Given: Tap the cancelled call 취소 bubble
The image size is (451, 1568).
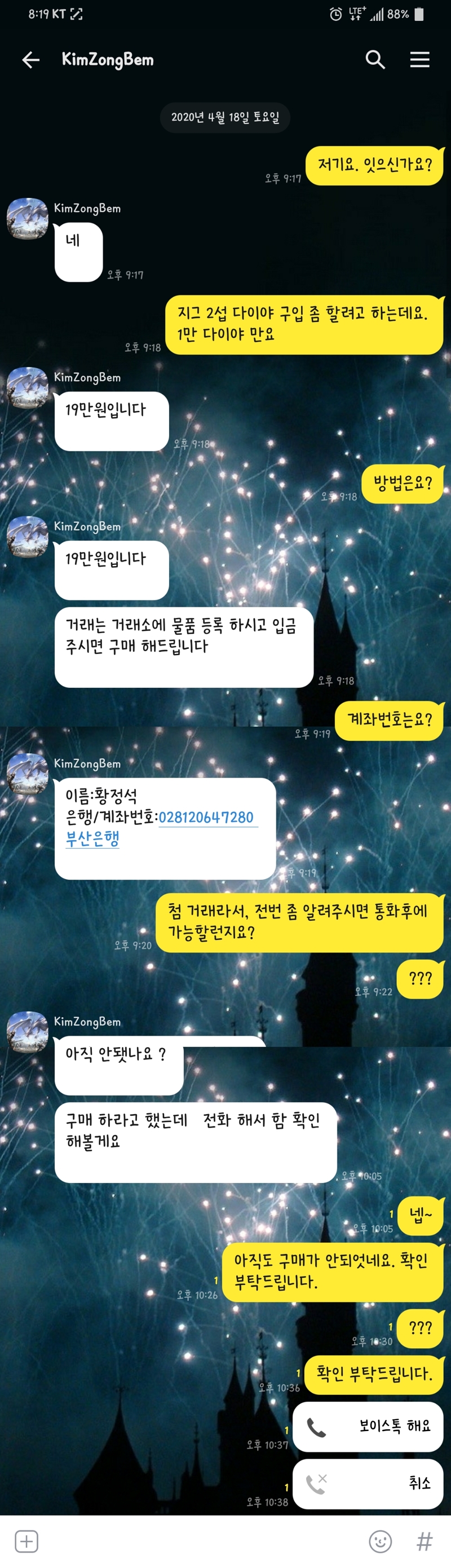Looking at the screenshot, I should [x=368, y=1483].
